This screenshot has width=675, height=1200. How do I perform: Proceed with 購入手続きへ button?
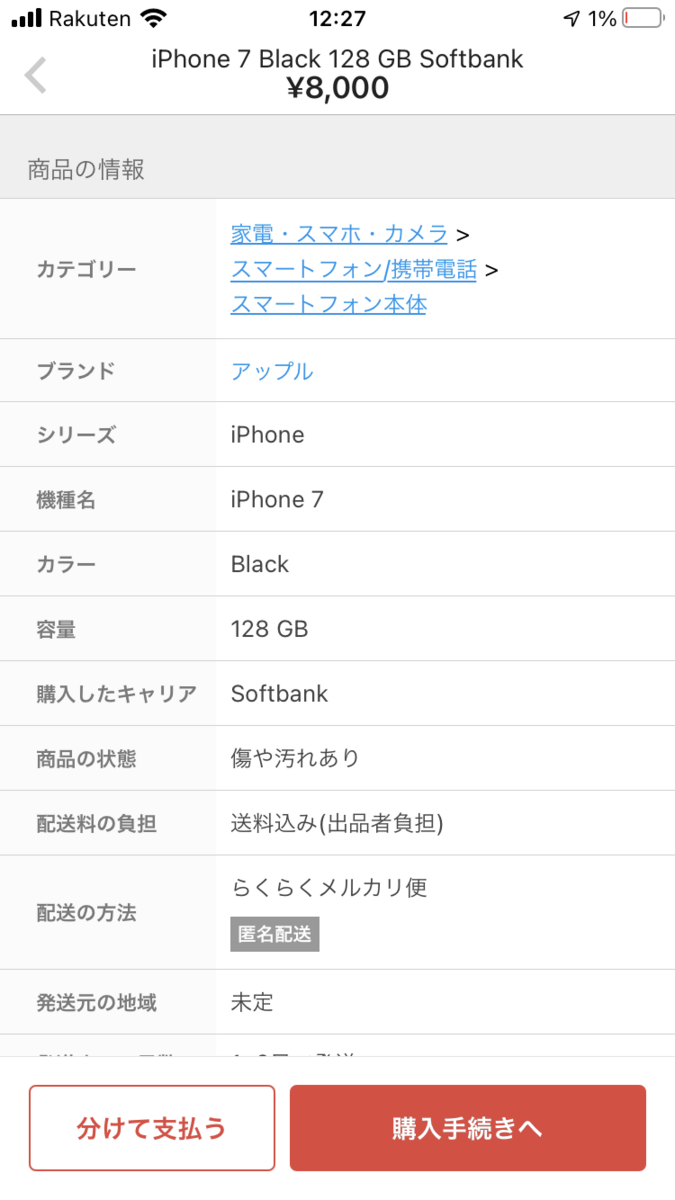pos(467,1128)
